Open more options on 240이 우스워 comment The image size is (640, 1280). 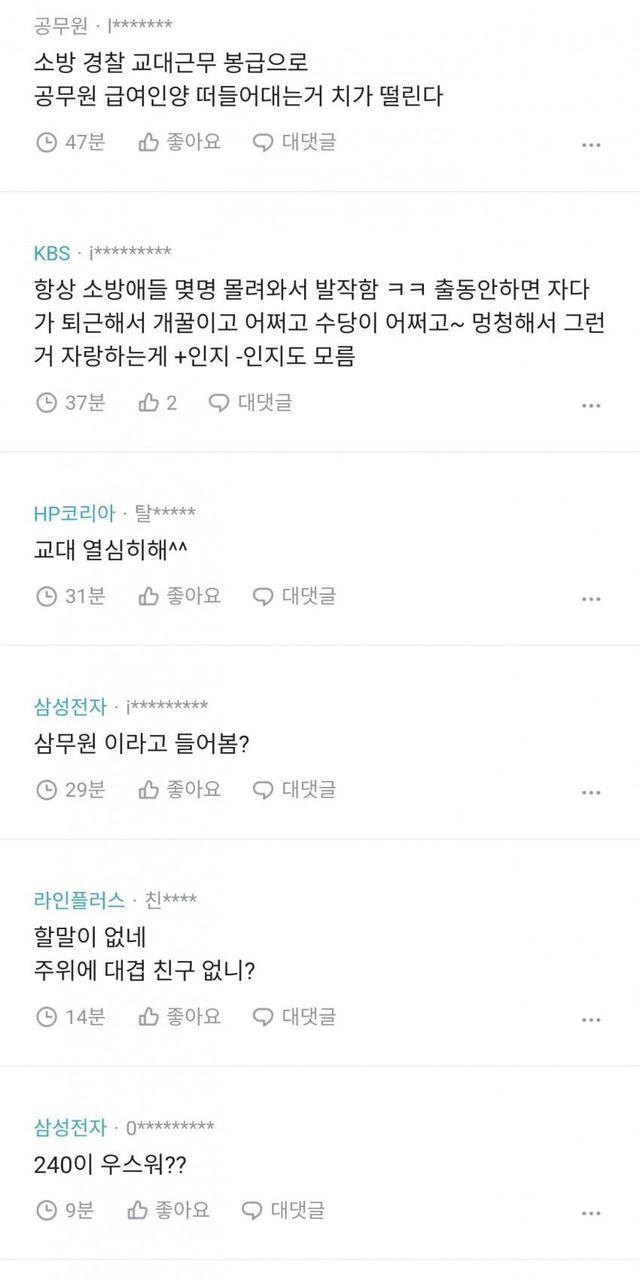click(x=591, y=1213)
